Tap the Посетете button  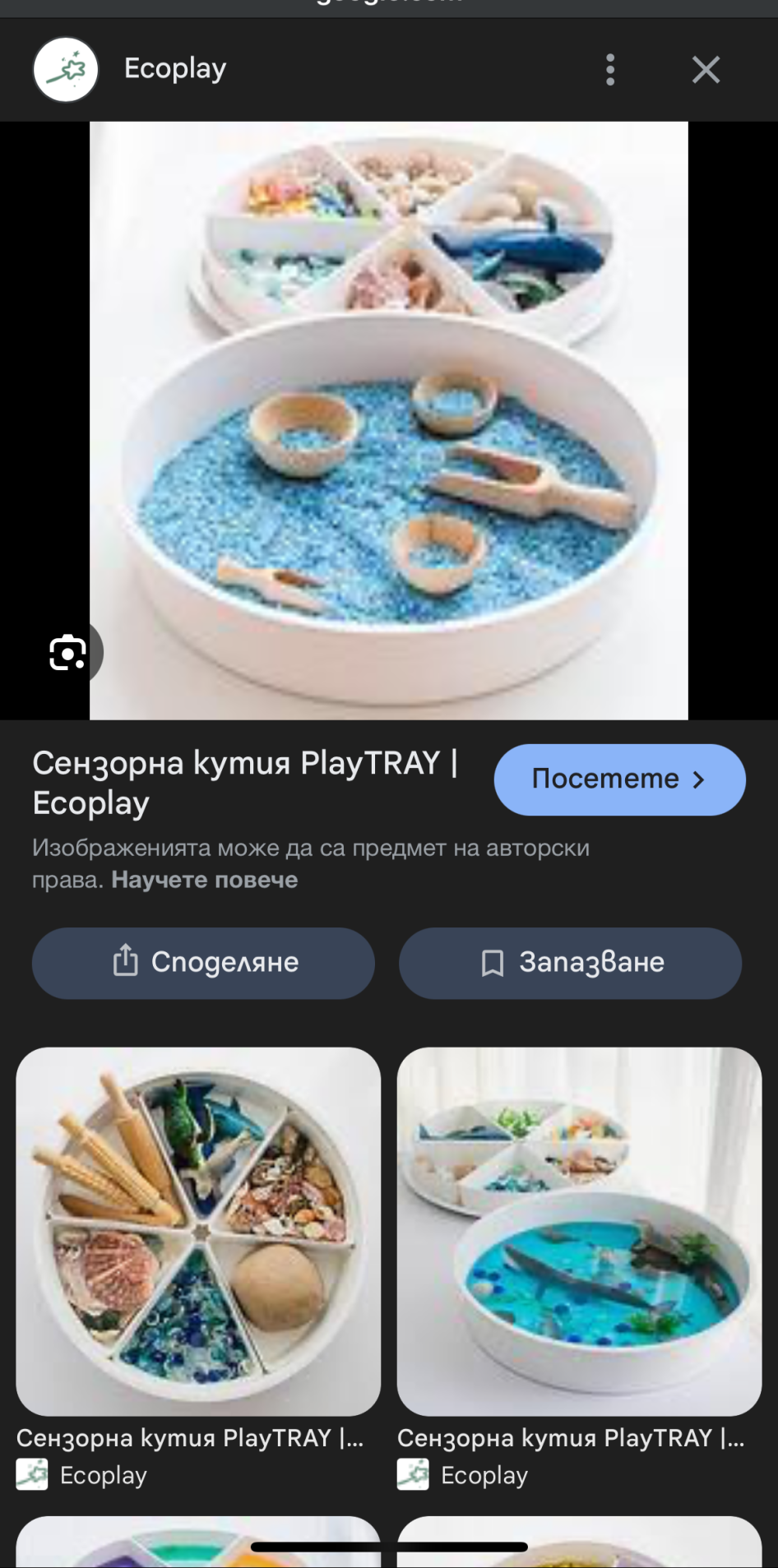tap(619, 779)
